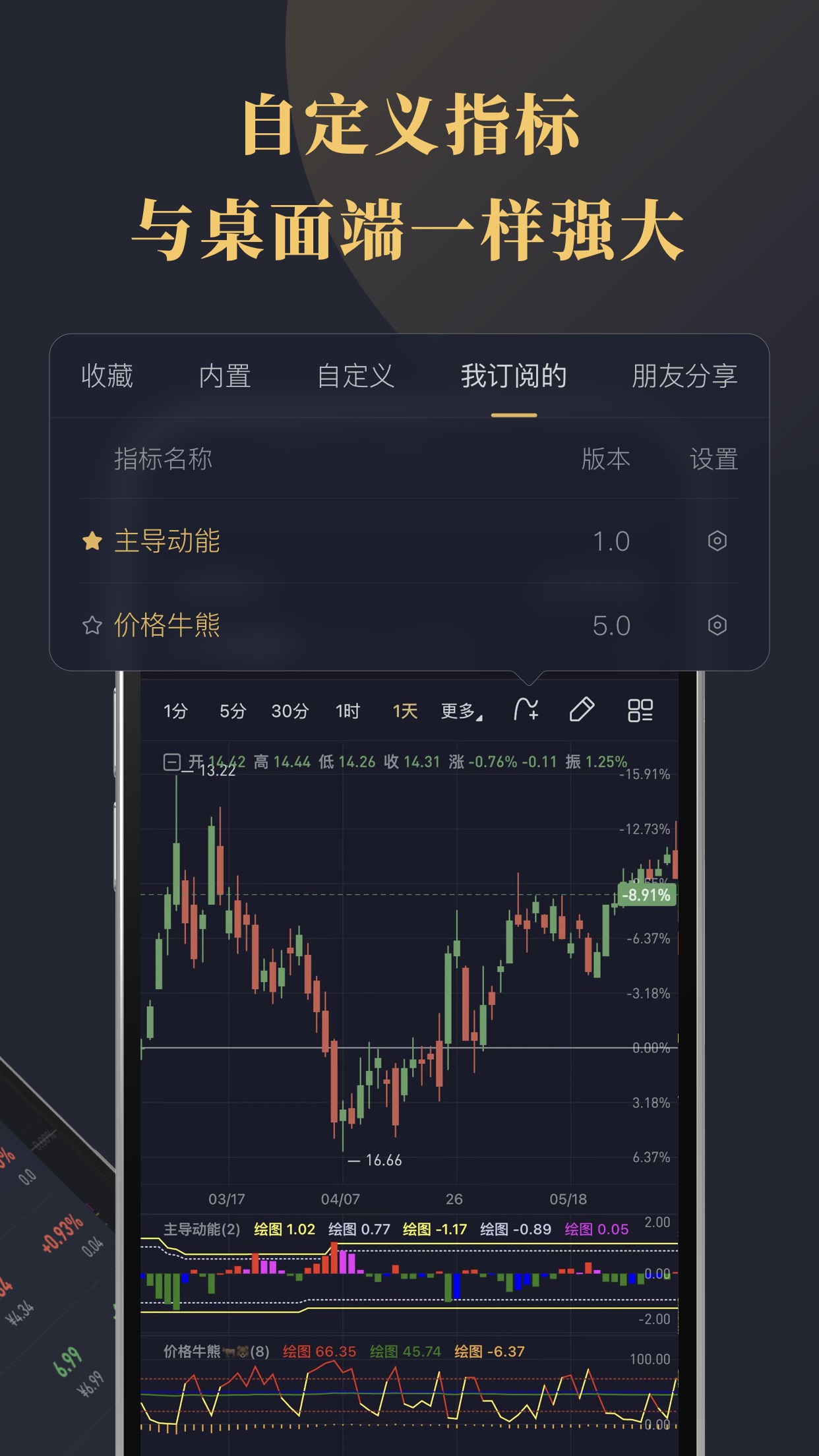Open the 自定义 indicators tab

pyautogui.click(x=357, y=377)
